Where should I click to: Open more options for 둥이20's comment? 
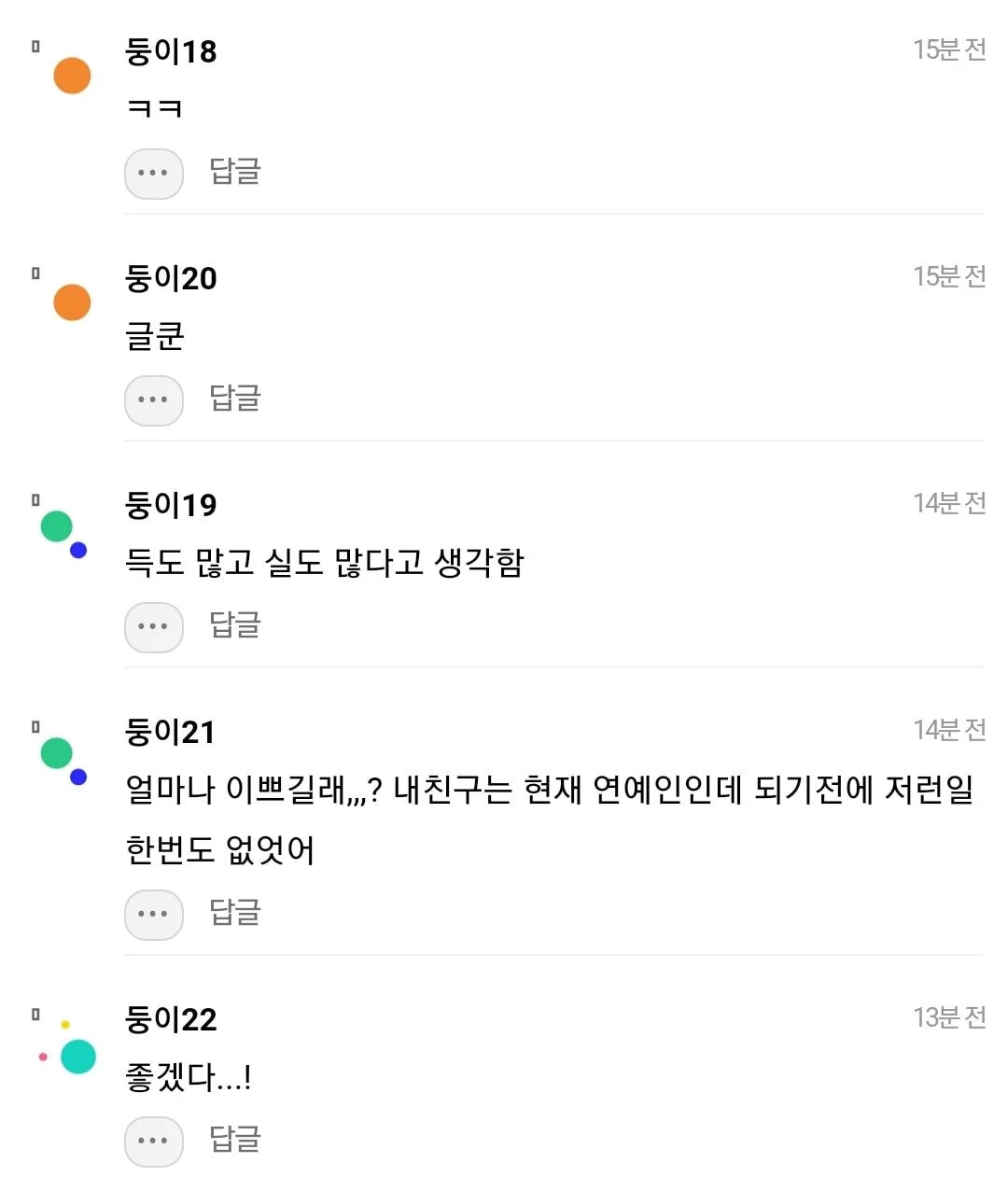pyautogui.click(x=153, y=399)
